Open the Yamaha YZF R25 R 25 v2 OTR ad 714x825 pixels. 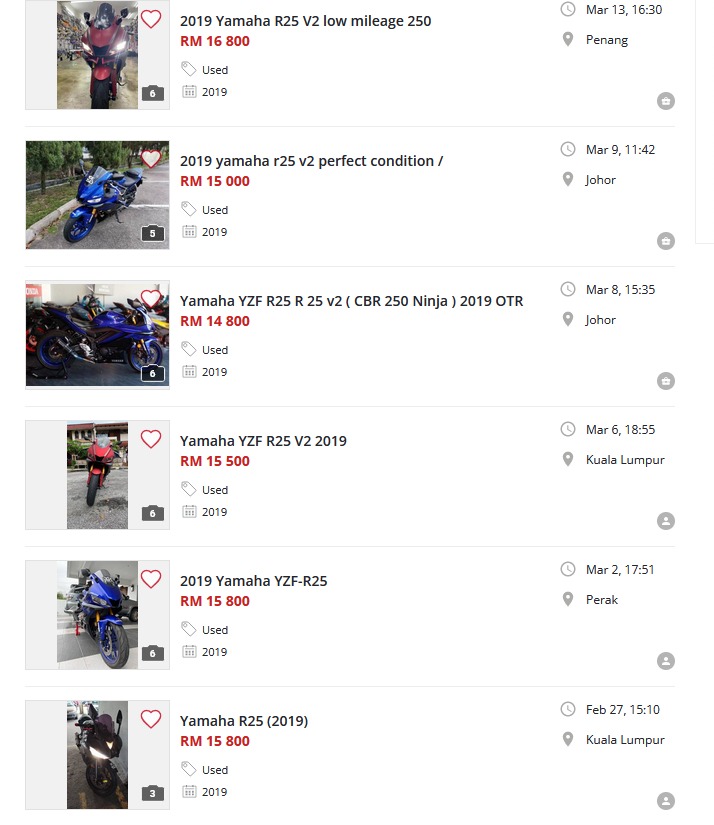[x=351, y=301]
